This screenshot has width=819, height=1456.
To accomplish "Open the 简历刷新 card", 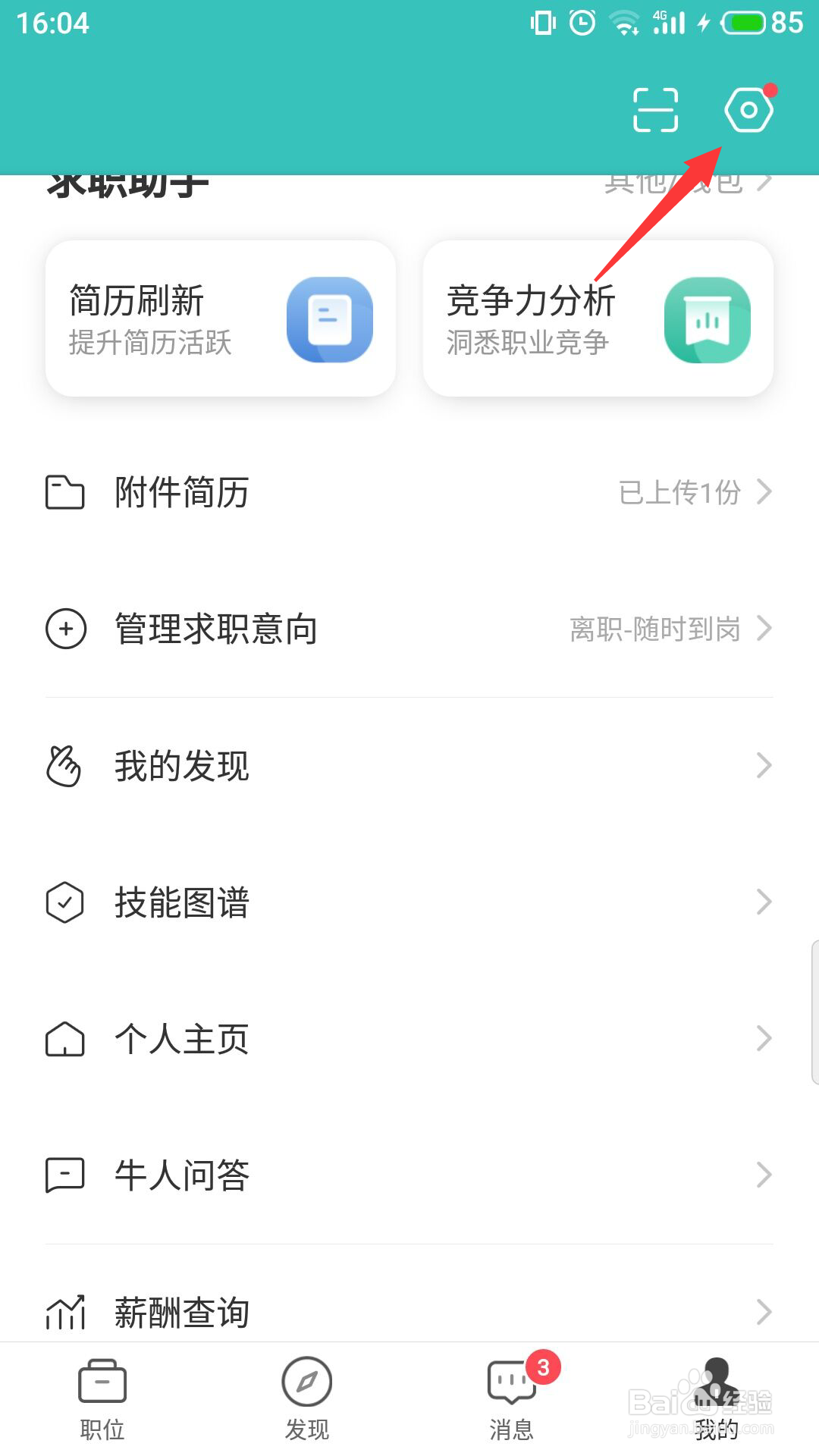I will [221, 318].
